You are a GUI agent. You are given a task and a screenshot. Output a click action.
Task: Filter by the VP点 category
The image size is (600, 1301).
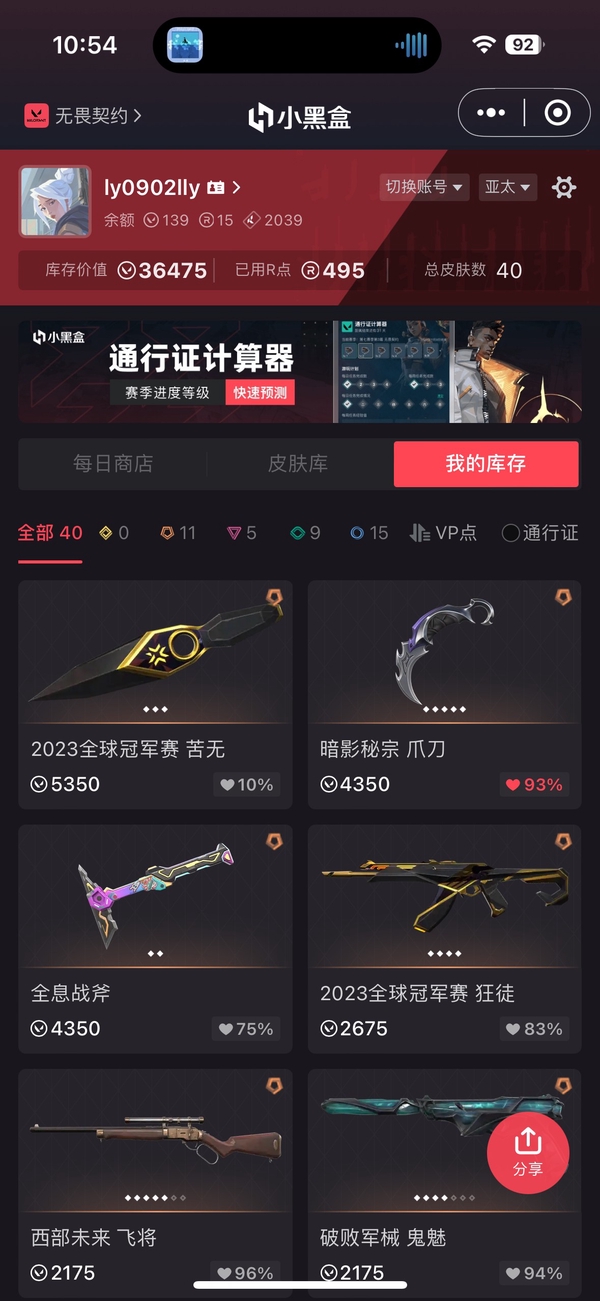(x=444, y=533)
